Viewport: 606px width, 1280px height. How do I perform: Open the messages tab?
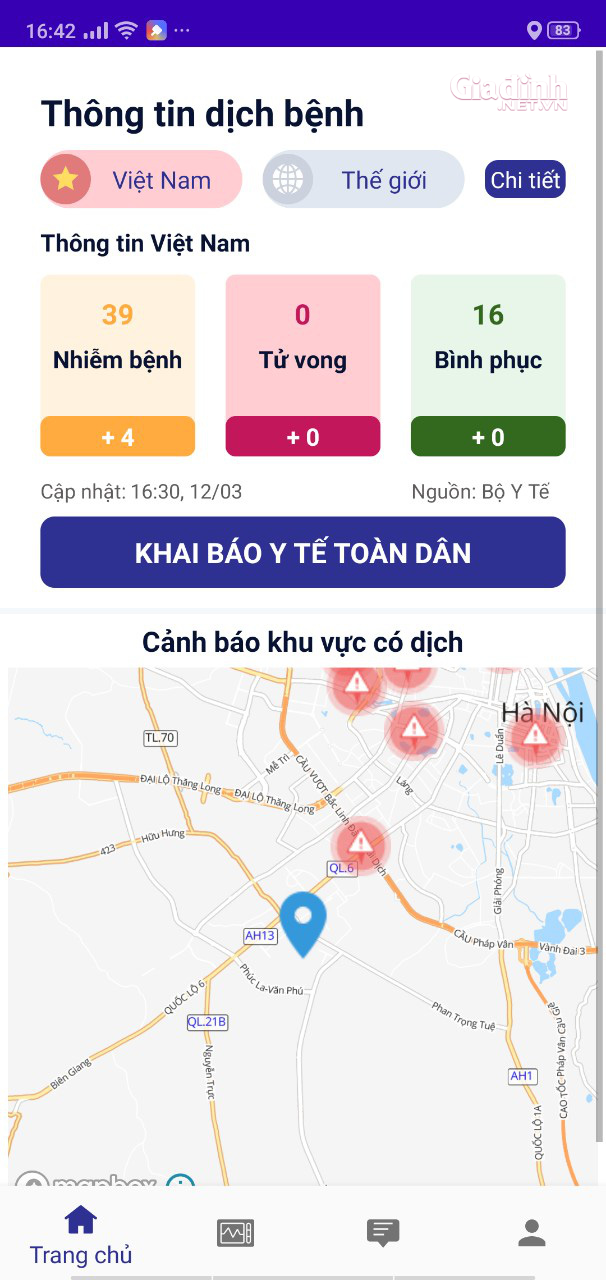[383, 1233]
